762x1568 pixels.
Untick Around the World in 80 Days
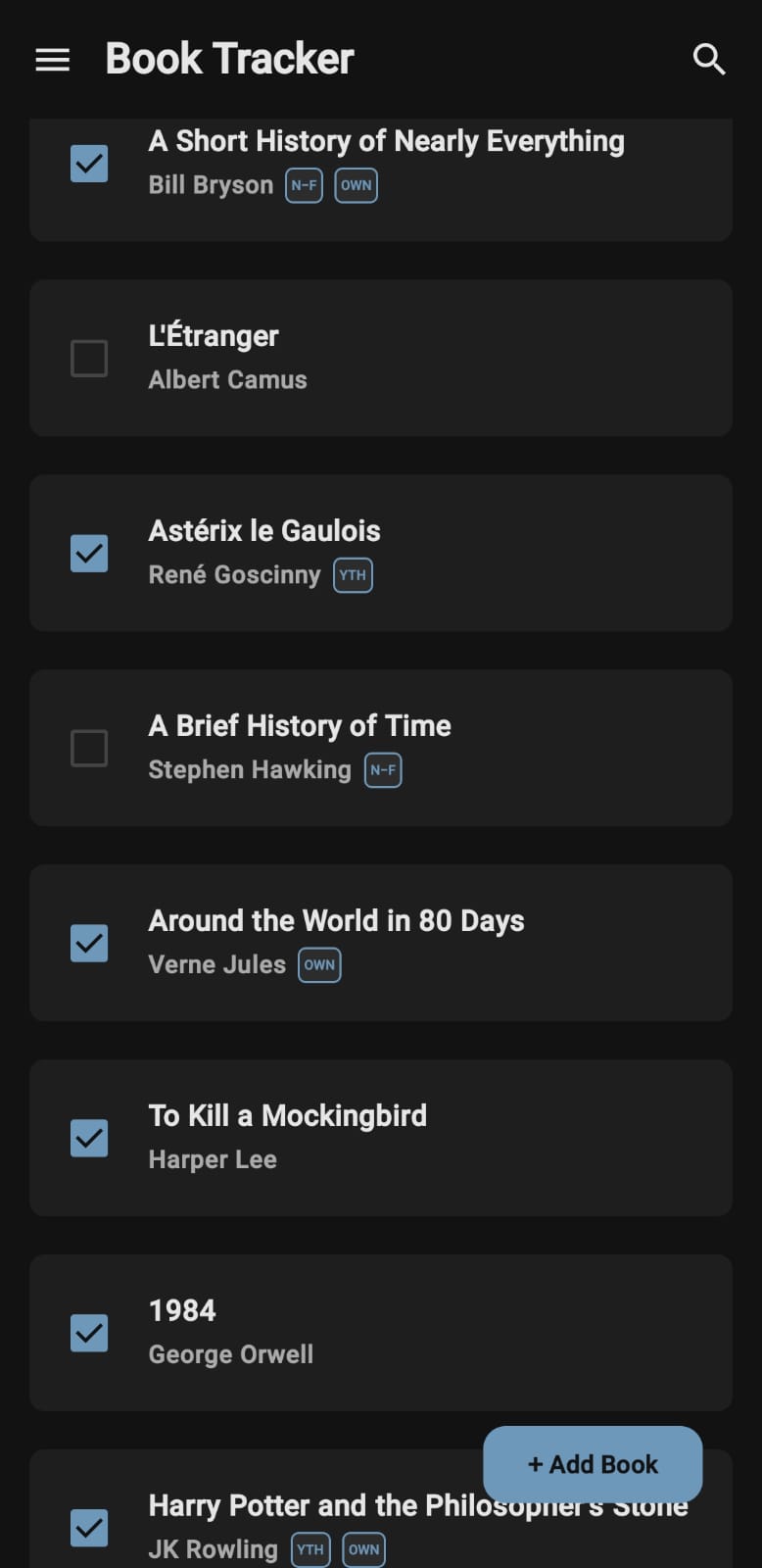(89, 944)
